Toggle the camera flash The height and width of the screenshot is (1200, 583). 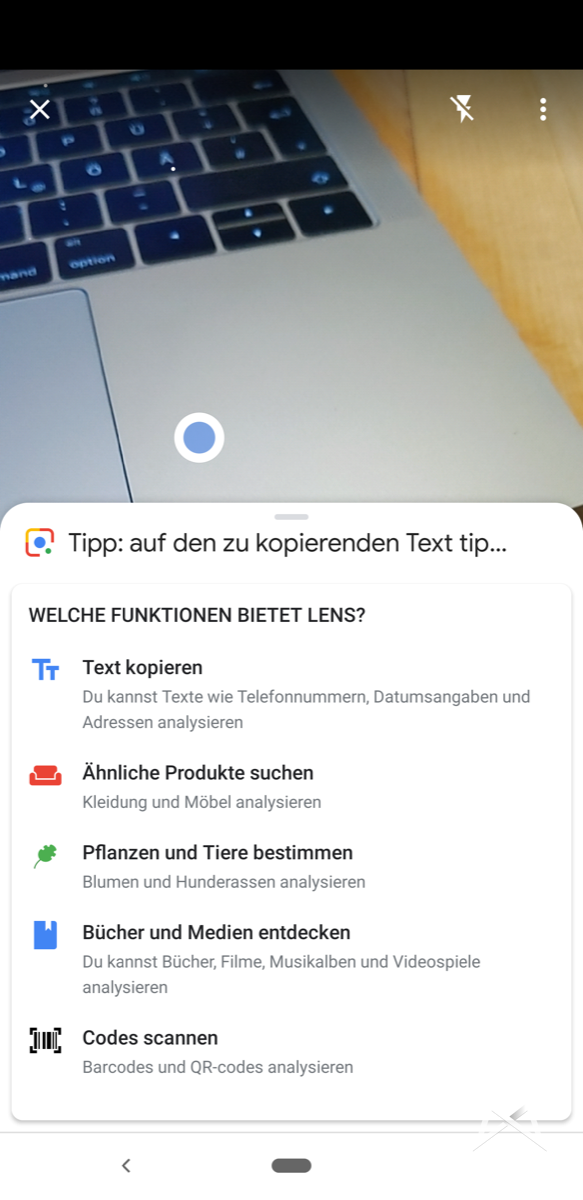(x=462, y=109)
